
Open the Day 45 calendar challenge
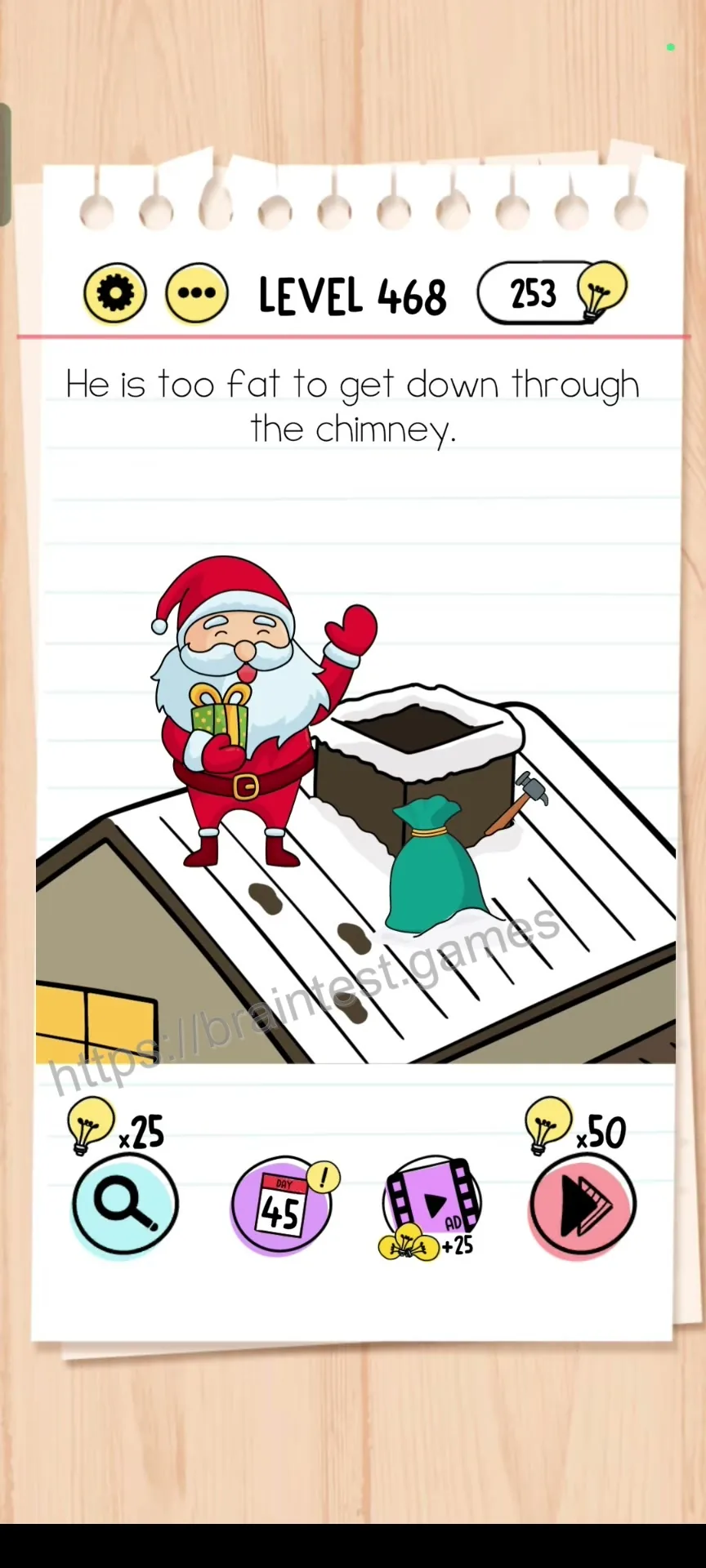point(284,1205)
